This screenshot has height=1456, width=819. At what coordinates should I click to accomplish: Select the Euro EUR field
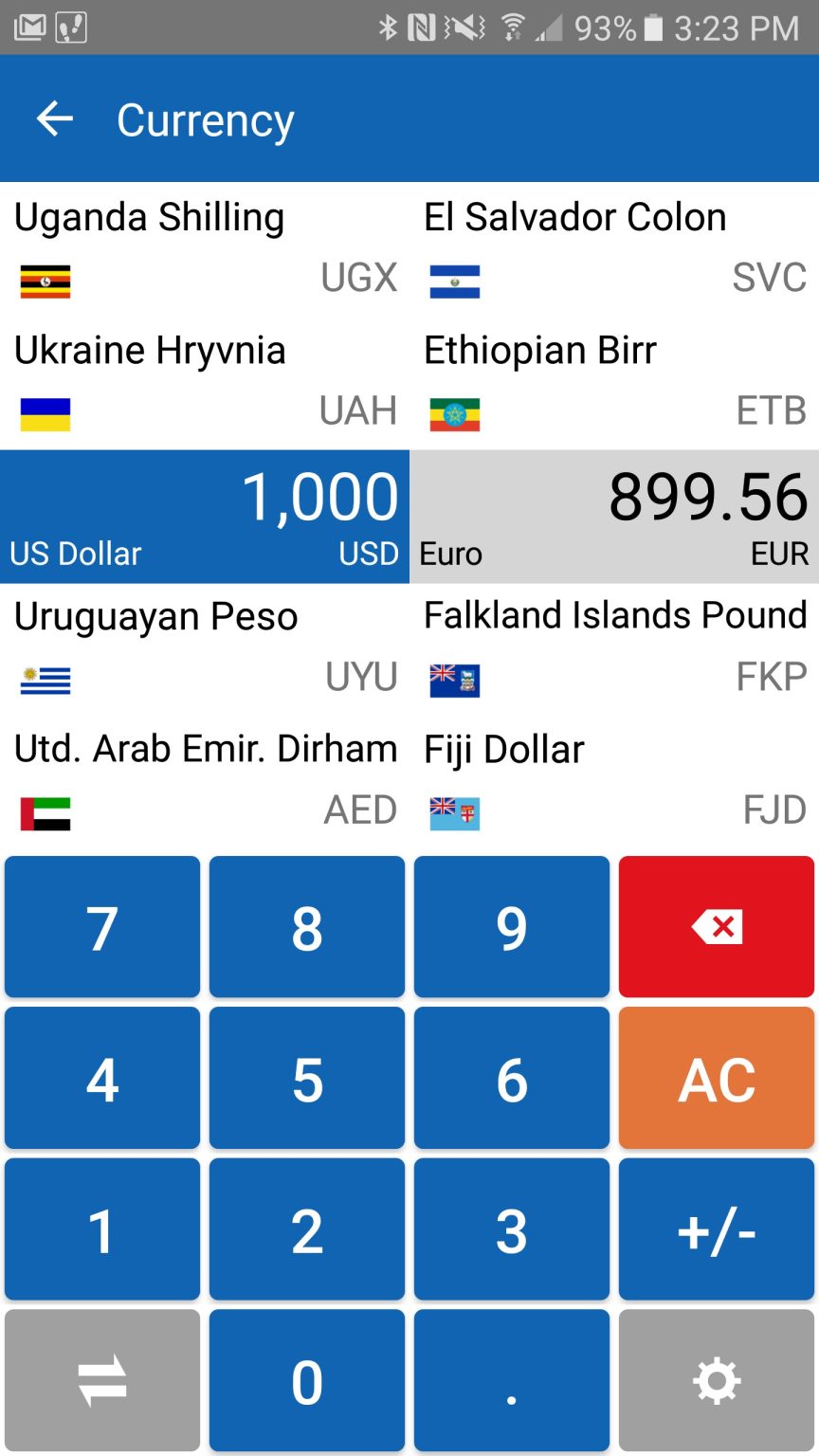[614, 516]
